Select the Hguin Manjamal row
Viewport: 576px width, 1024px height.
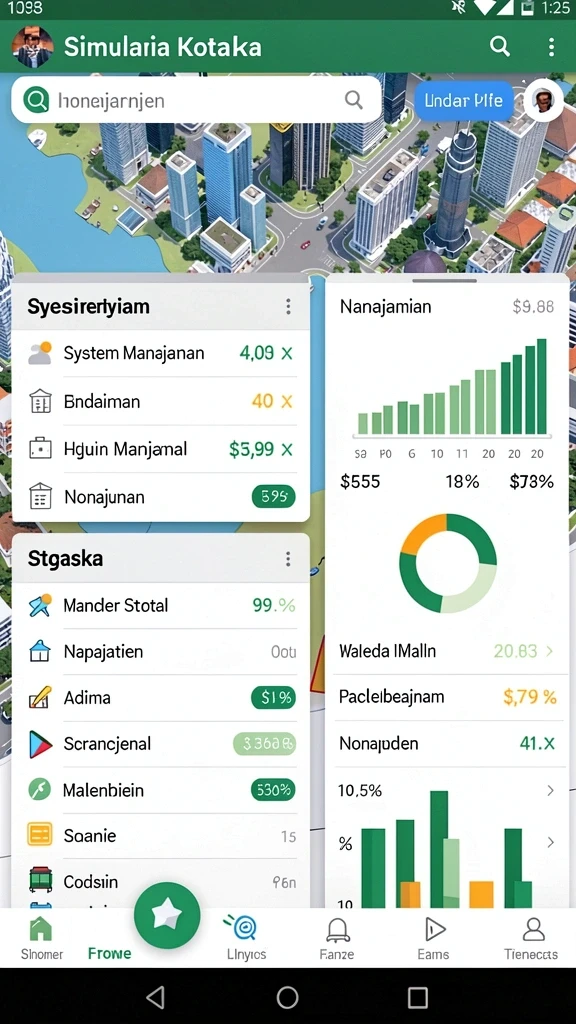pos(161,449)
